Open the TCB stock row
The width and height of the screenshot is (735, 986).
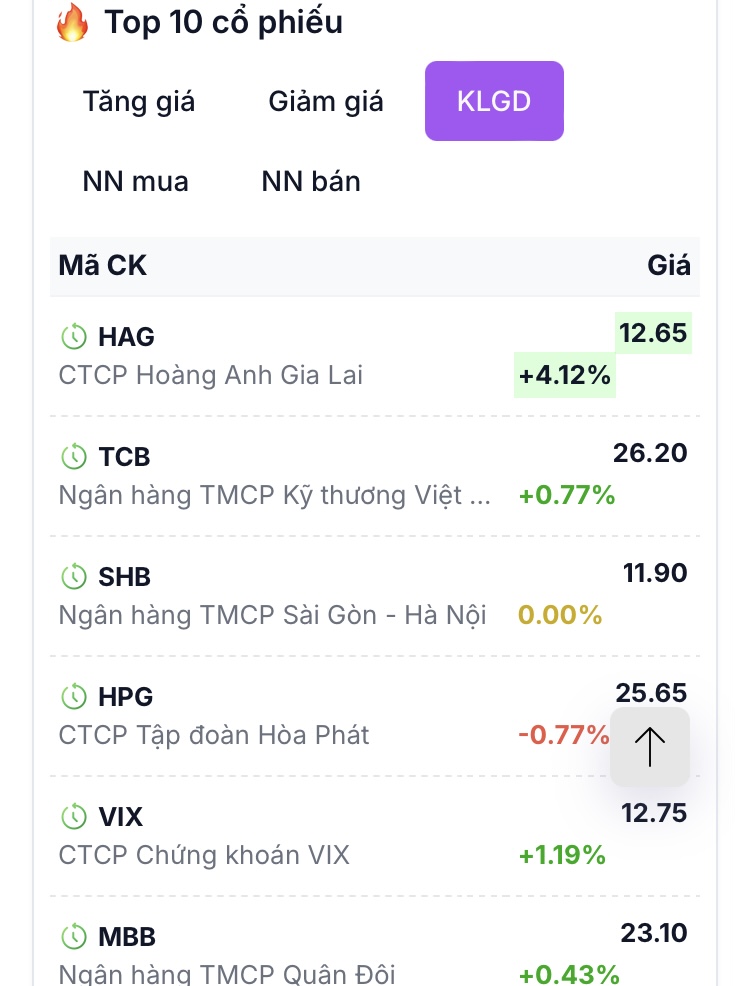(124, 457)
